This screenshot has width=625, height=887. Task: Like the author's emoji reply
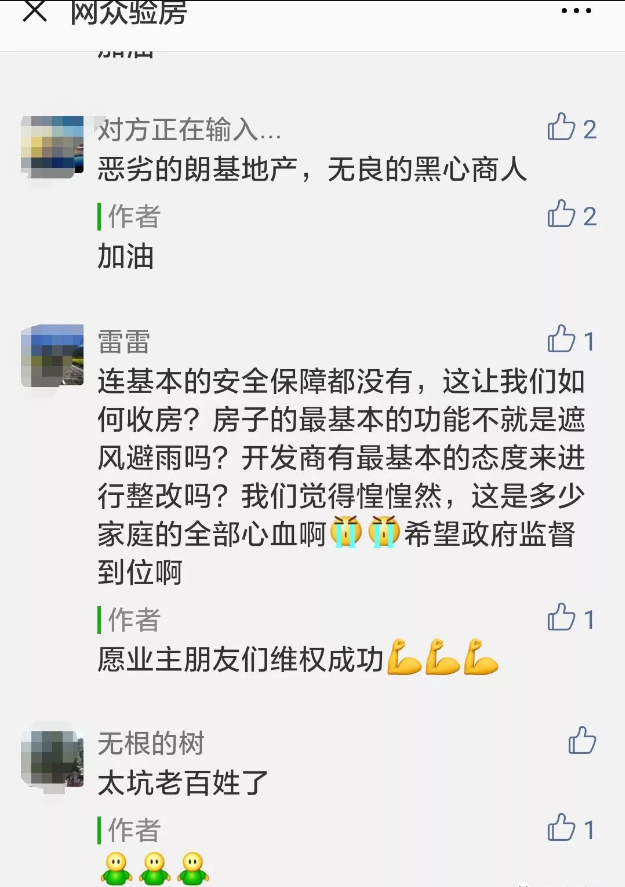click(x=562, y=828)
